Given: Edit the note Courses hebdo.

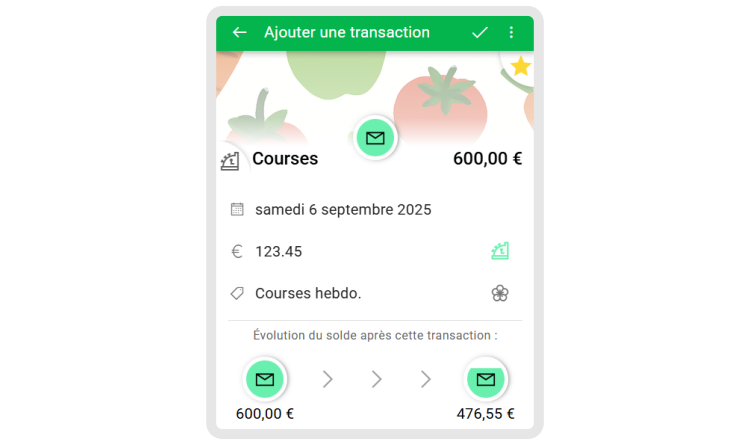Looking at the screenshot, I should [x=308, y=294].
